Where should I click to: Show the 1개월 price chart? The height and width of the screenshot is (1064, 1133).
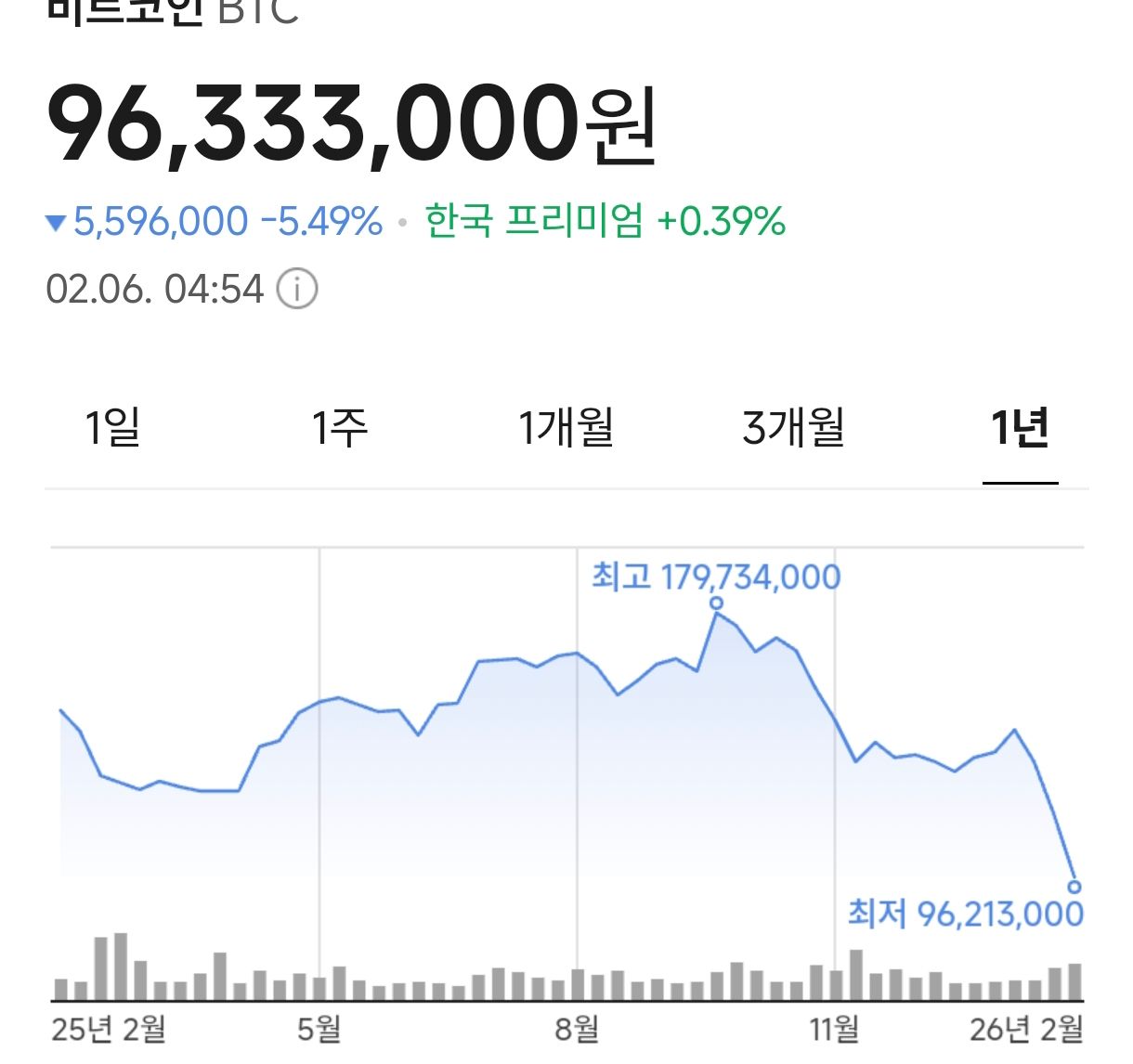[566, 428]
